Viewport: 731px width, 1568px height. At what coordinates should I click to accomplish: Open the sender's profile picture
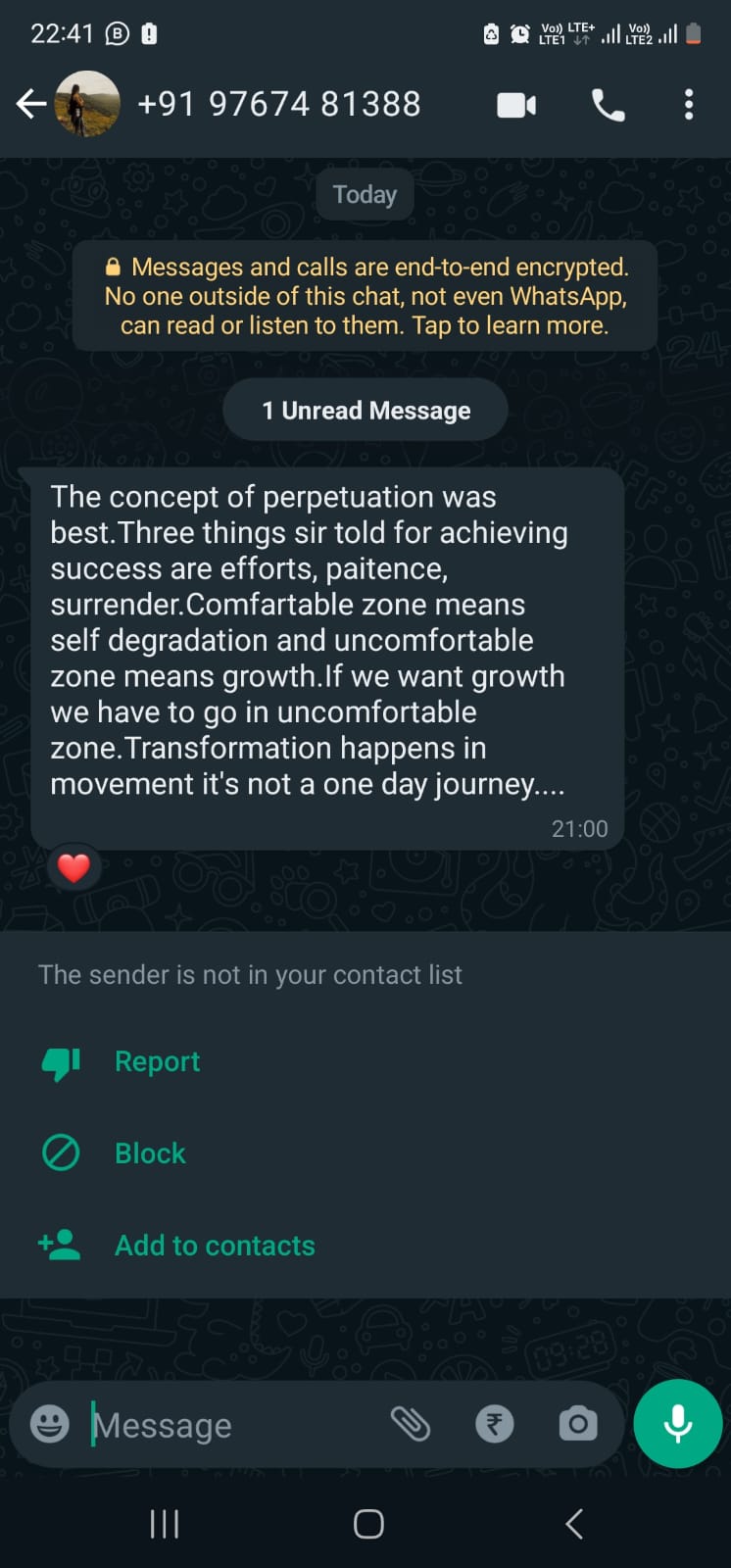click(x=86, y=103)
